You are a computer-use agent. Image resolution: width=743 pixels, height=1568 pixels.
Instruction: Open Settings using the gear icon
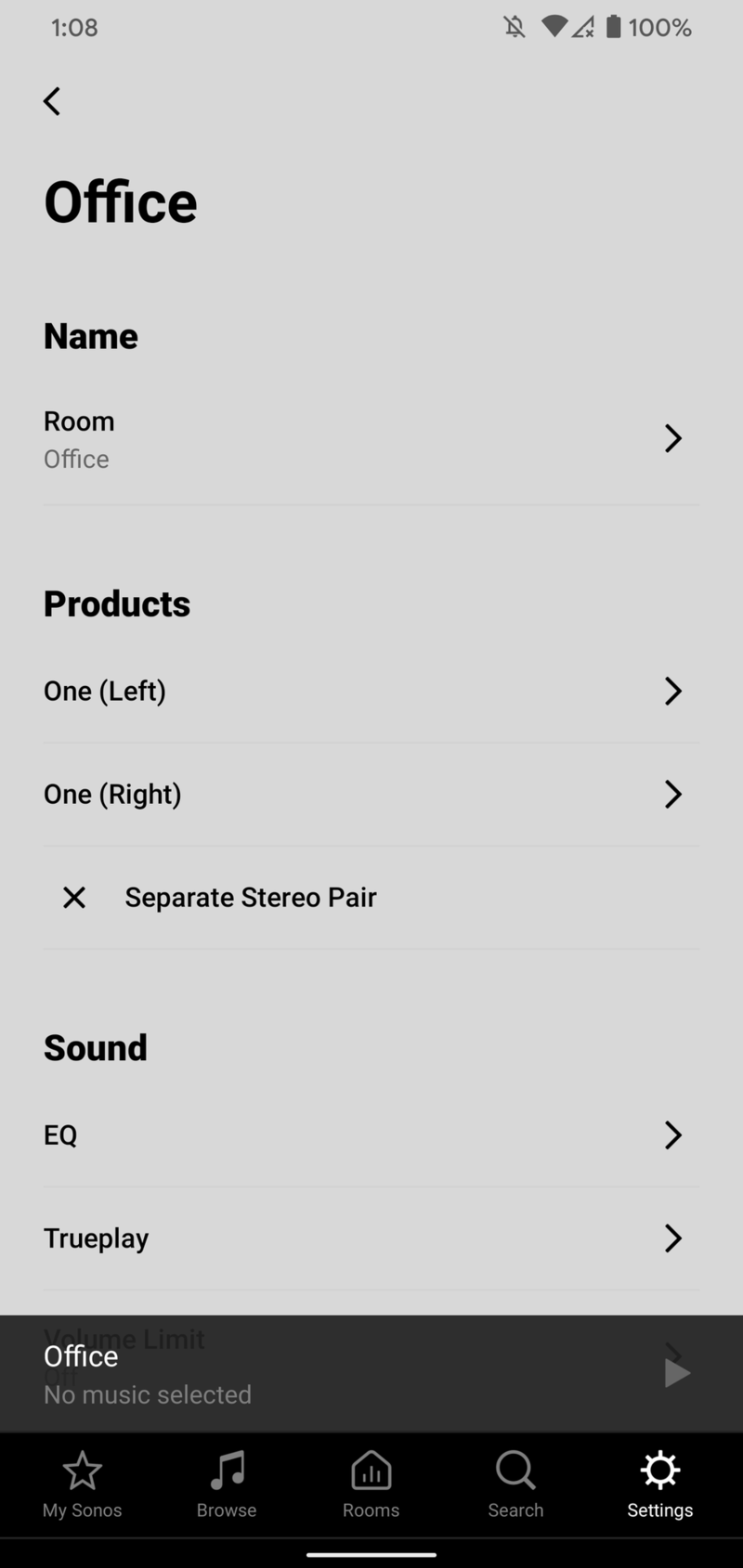click(659, 1483)
